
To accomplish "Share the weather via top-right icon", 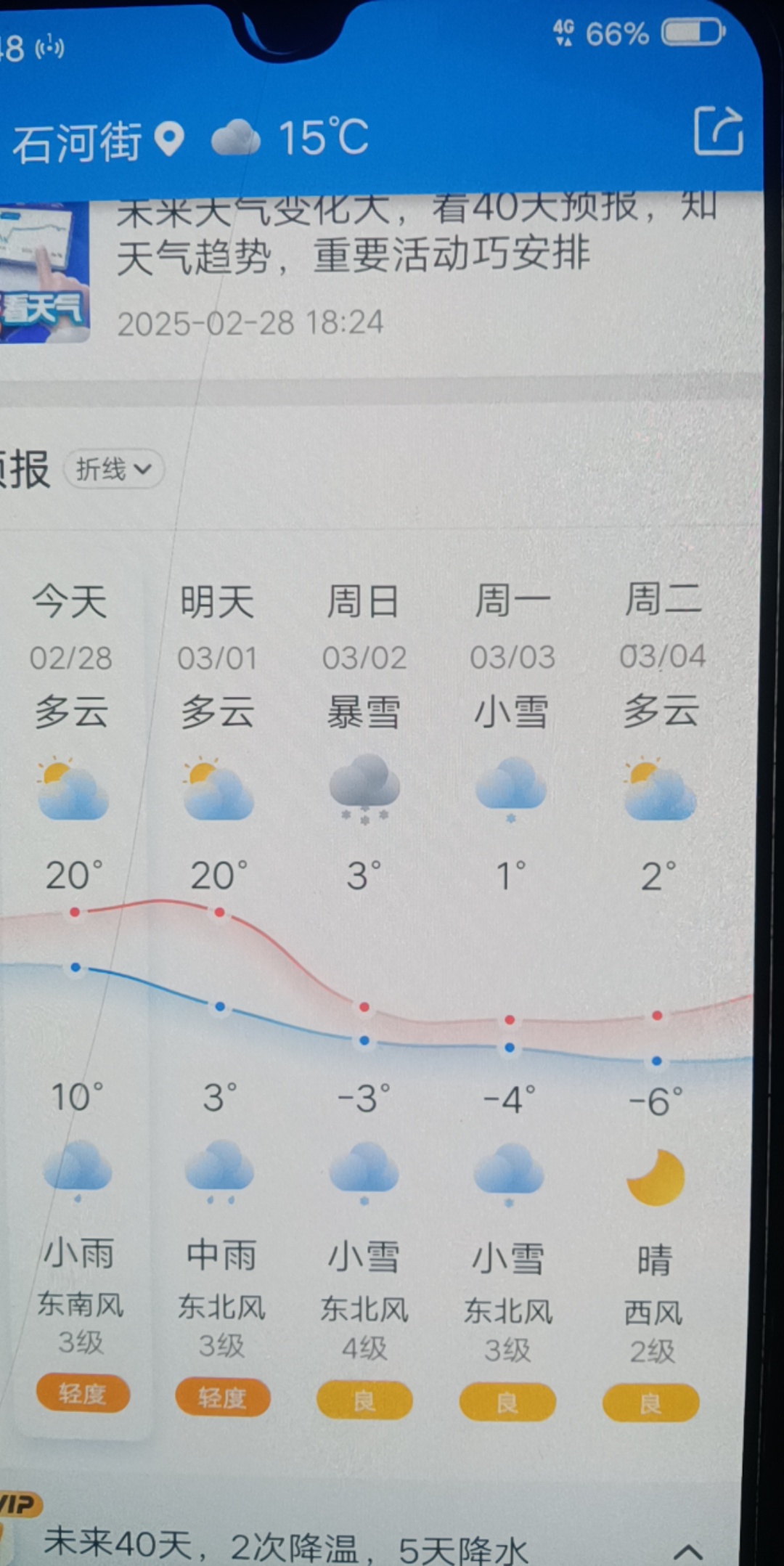I will point(718,131).
